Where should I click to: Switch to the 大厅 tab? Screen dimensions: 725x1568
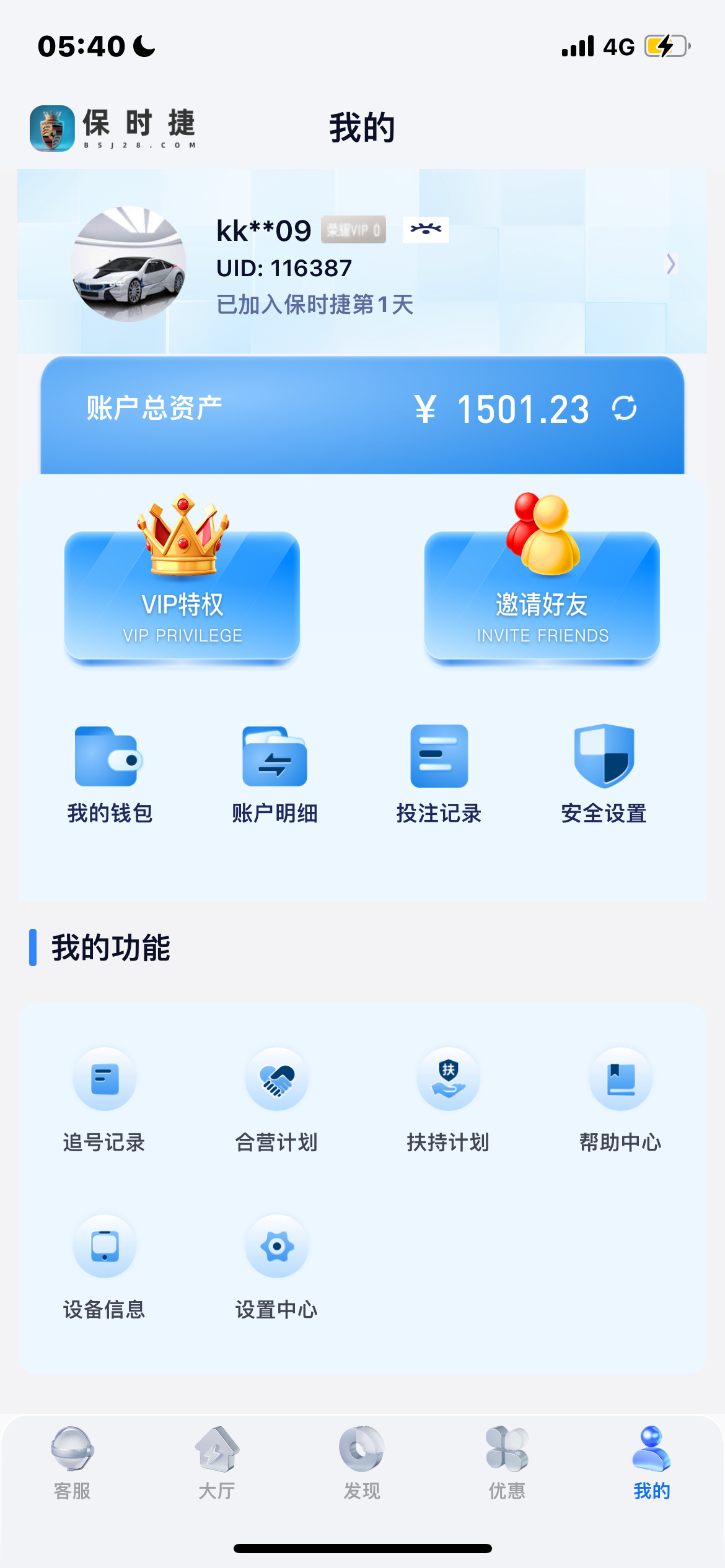point(217,1463)
